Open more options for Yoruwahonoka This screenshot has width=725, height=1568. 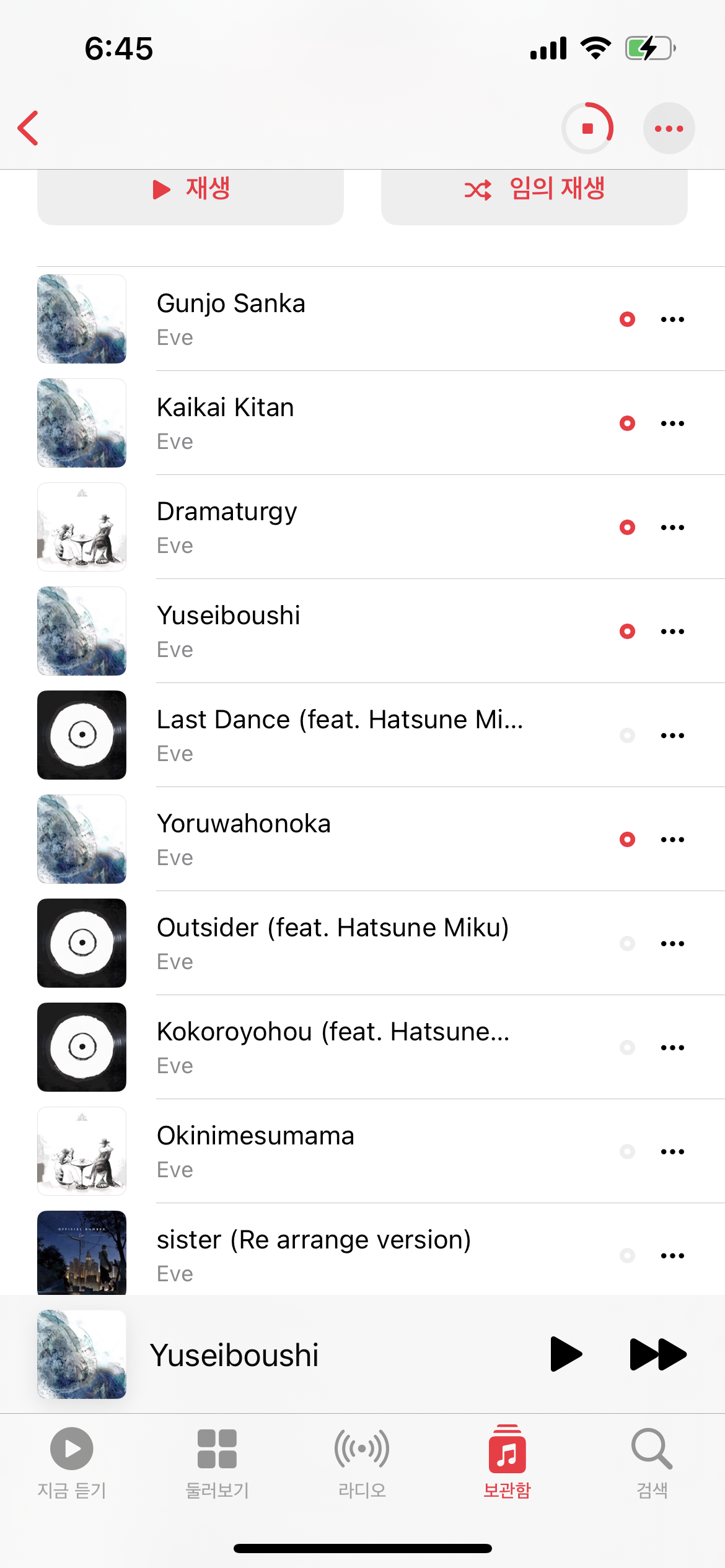point(672,840)
